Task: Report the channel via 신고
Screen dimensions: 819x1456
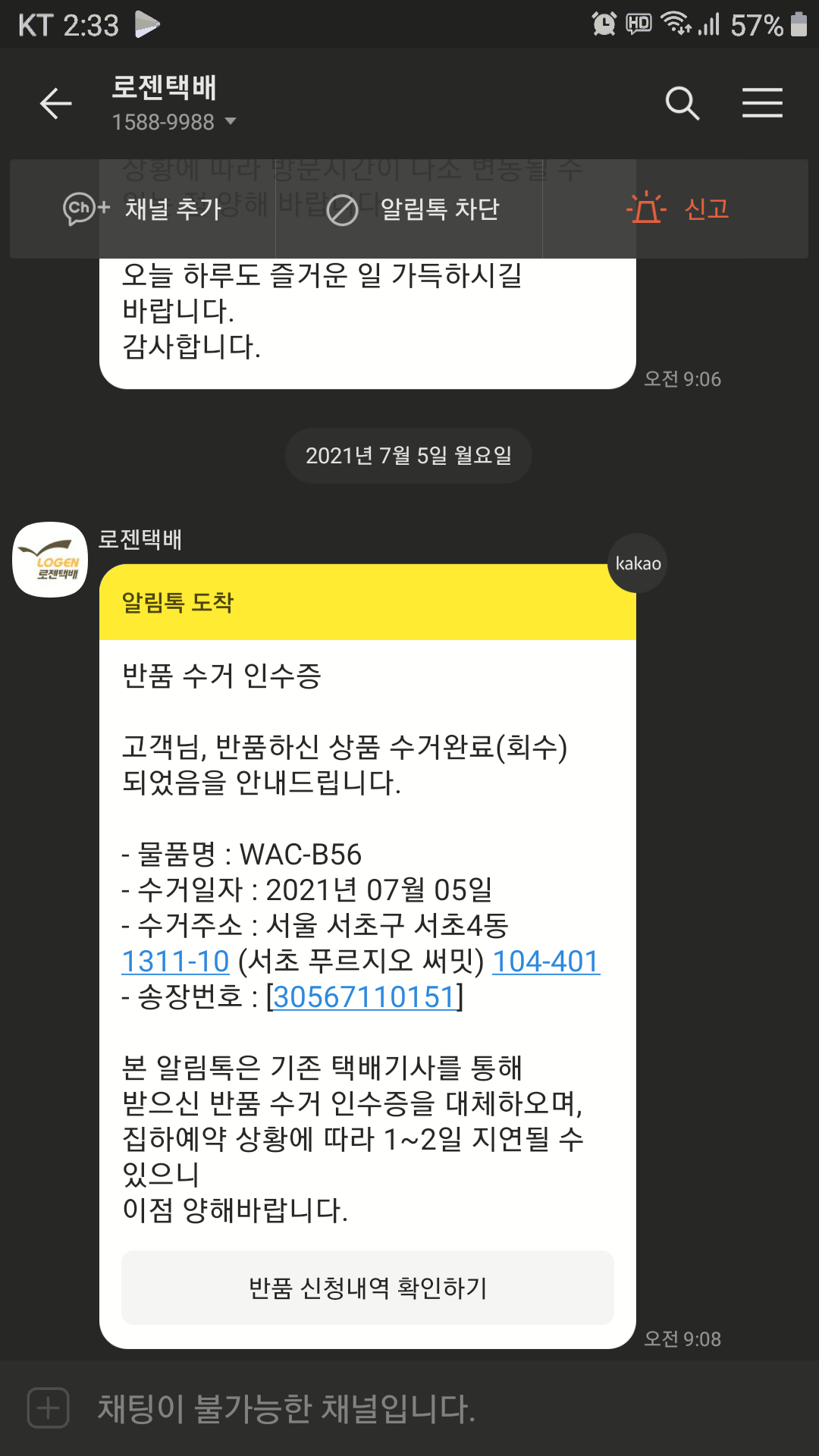Action: [676, 209]
